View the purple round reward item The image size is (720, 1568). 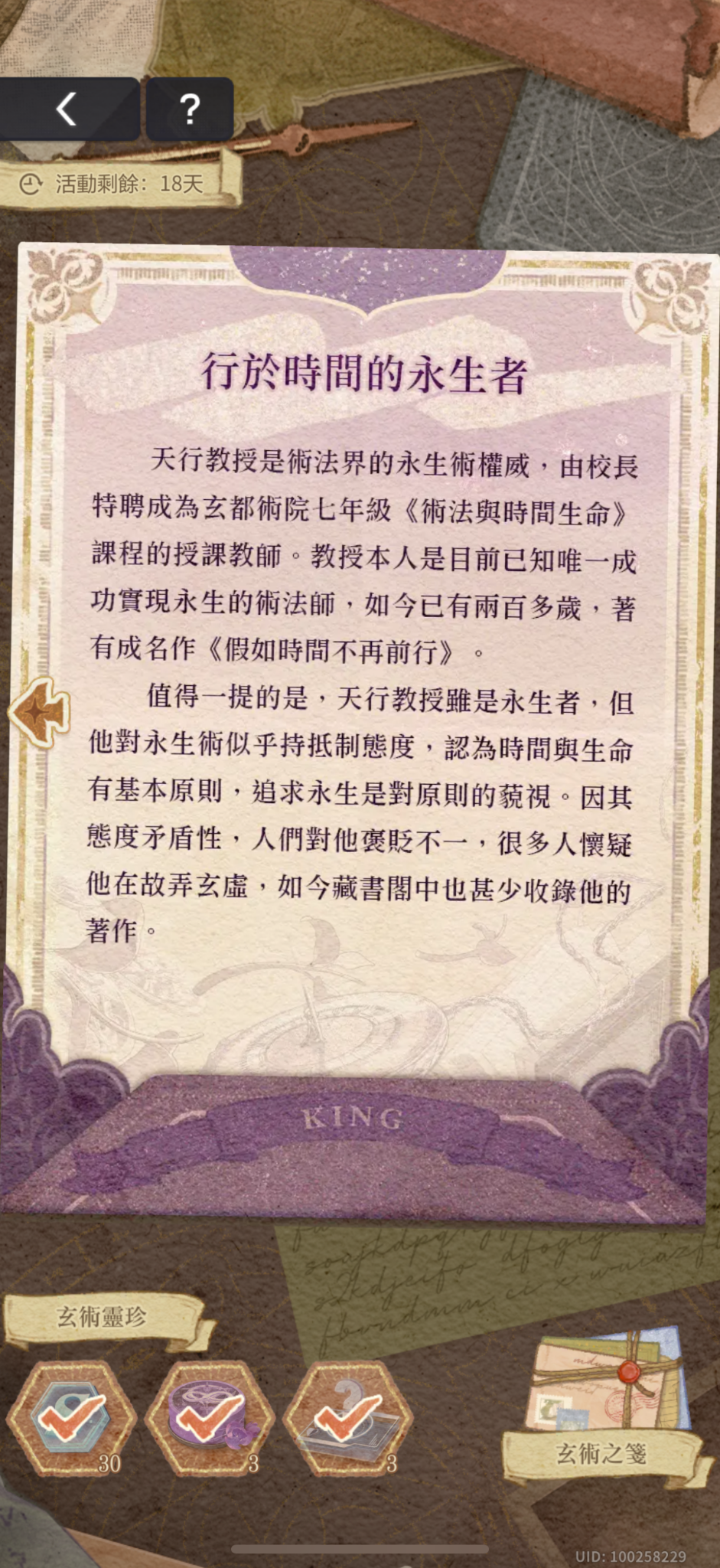(210, 1418)
